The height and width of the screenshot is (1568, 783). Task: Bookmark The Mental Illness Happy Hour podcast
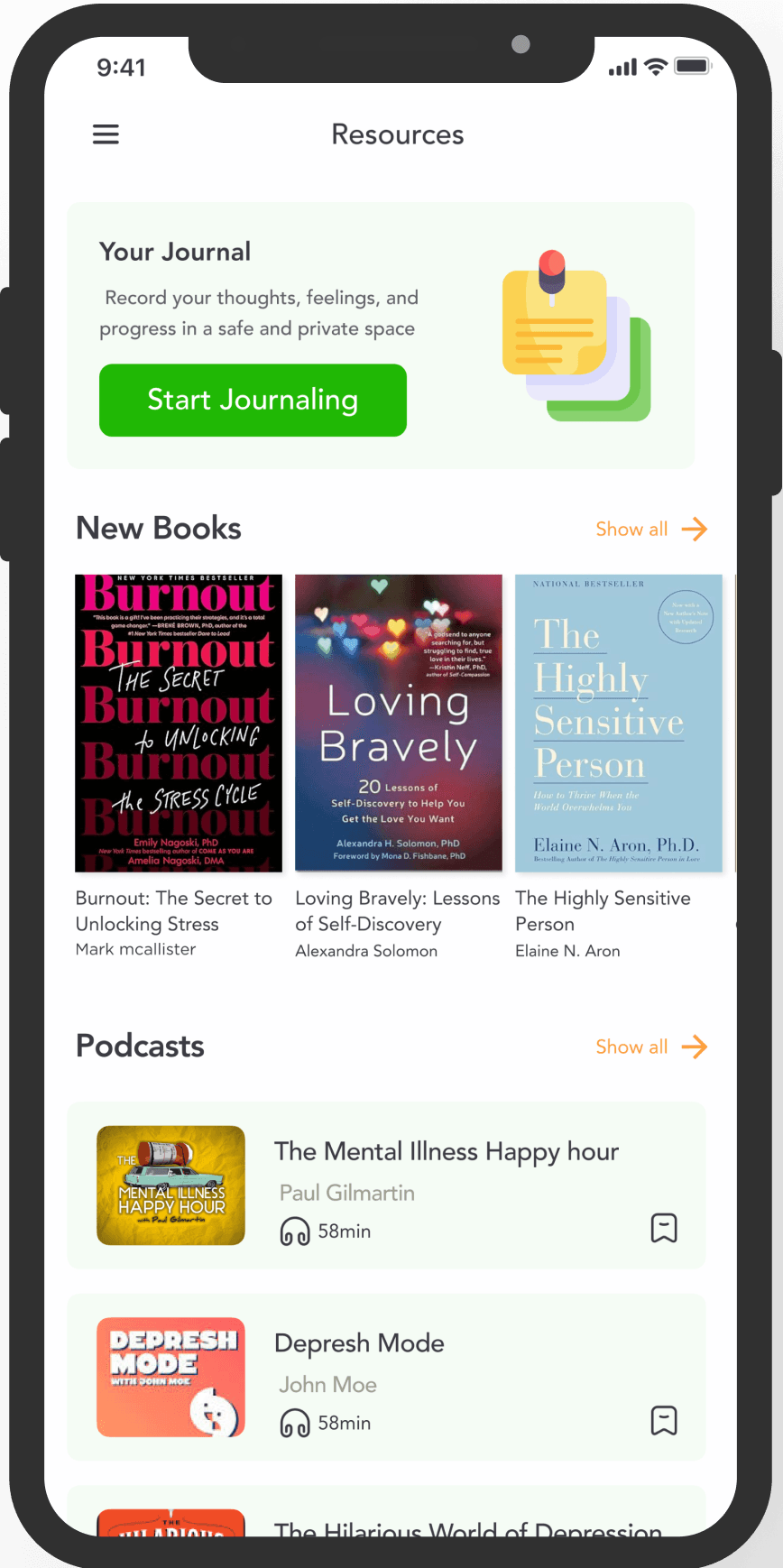click(x=664, y=1228)
